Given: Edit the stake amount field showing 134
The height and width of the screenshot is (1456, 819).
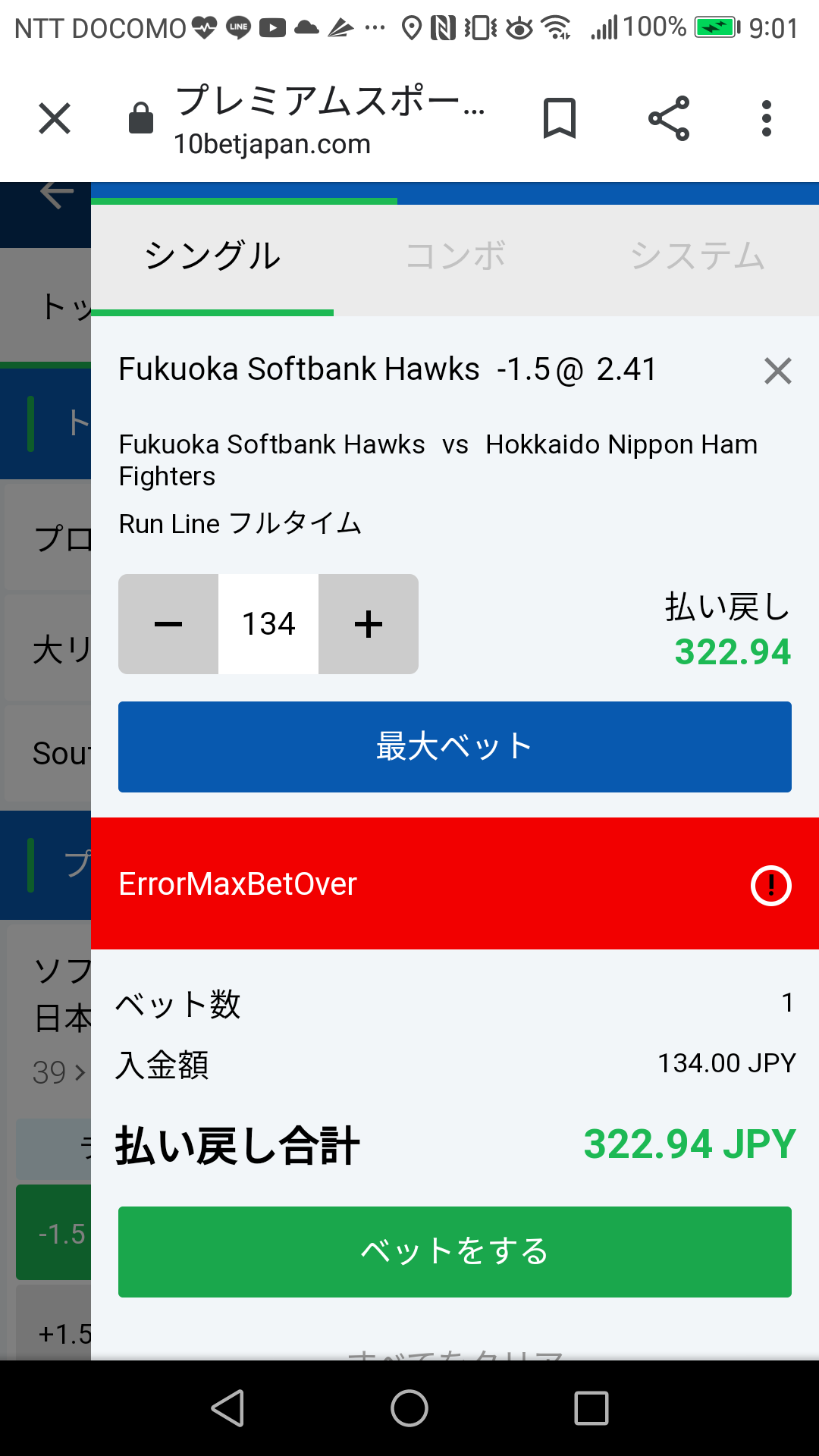Looking at the screenshot, I should pos(268,624).
